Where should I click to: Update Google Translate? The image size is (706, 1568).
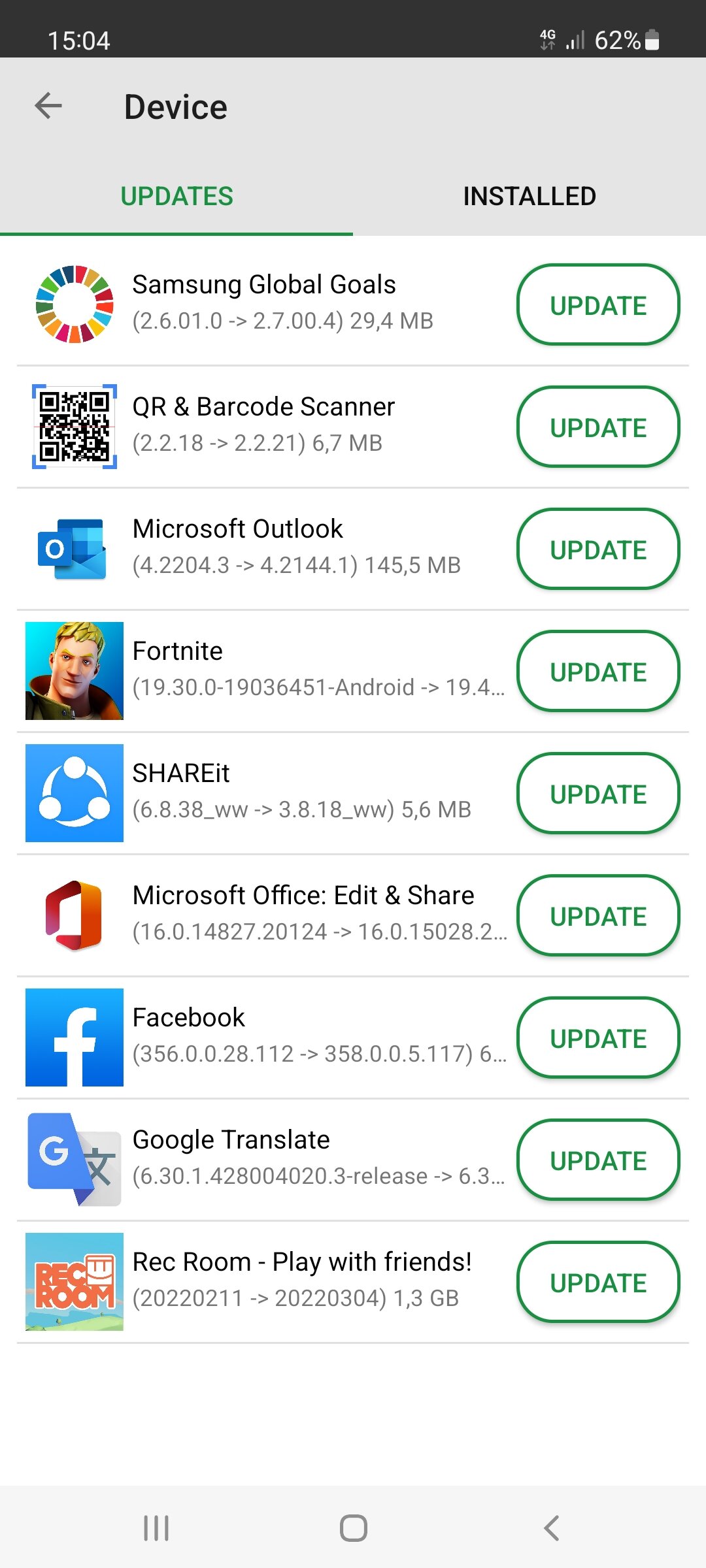click(598, 1160)
